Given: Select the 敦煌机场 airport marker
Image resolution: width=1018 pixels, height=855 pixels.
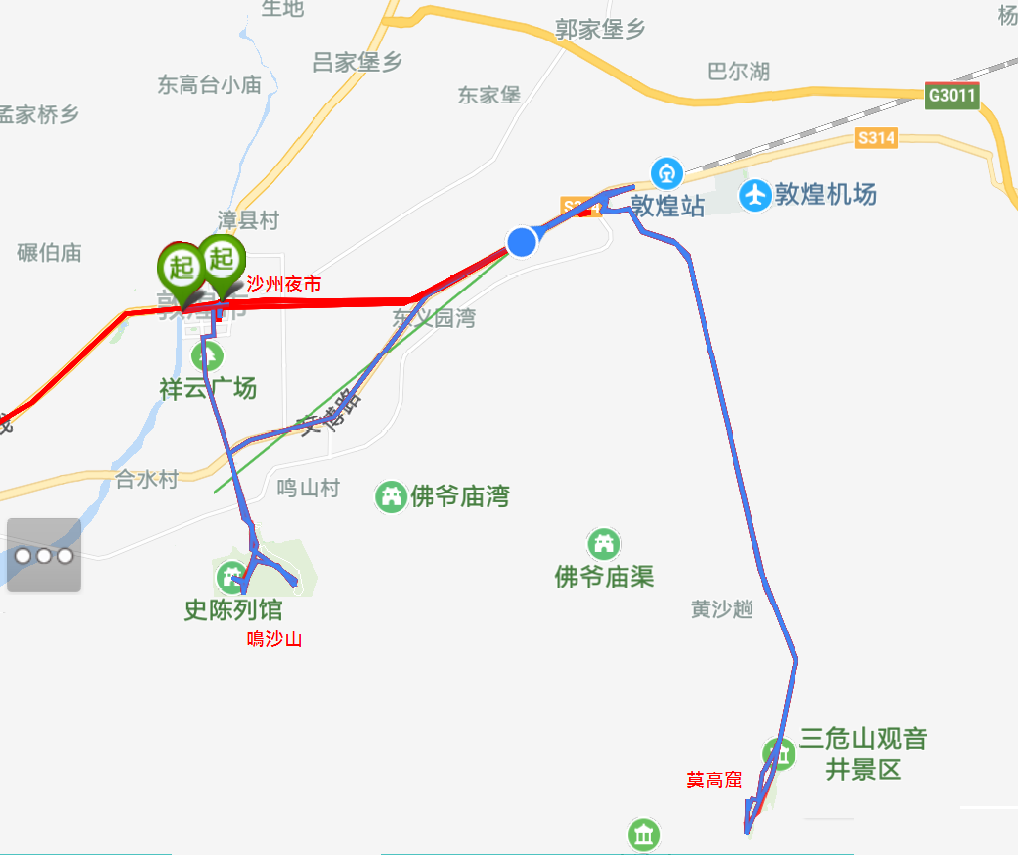Looking at the screenshot, I should (x=755, y=195).
